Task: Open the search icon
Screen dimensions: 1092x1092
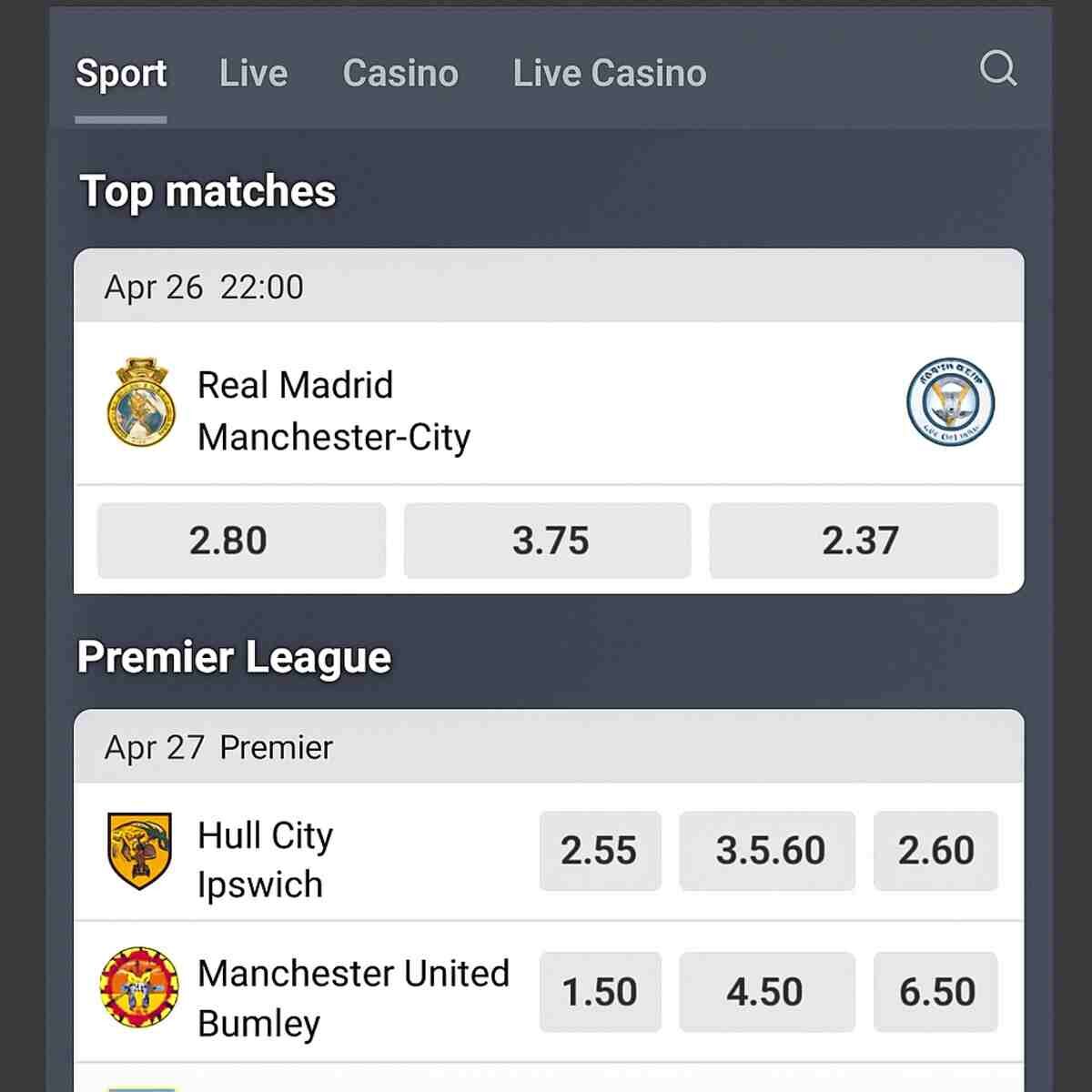Action: 997,69
